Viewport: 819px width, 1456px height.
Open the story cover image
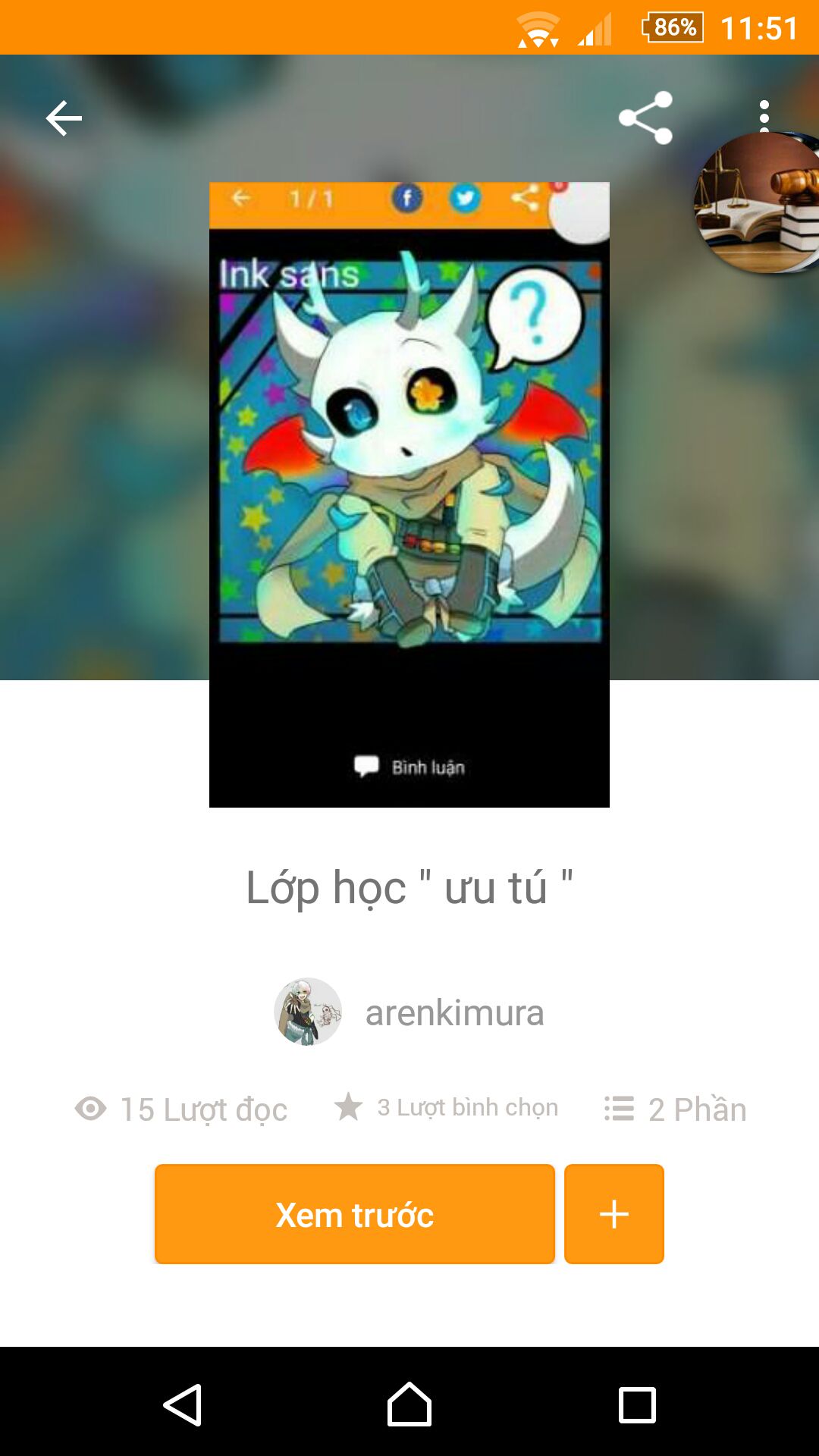[x=409, y=494]
